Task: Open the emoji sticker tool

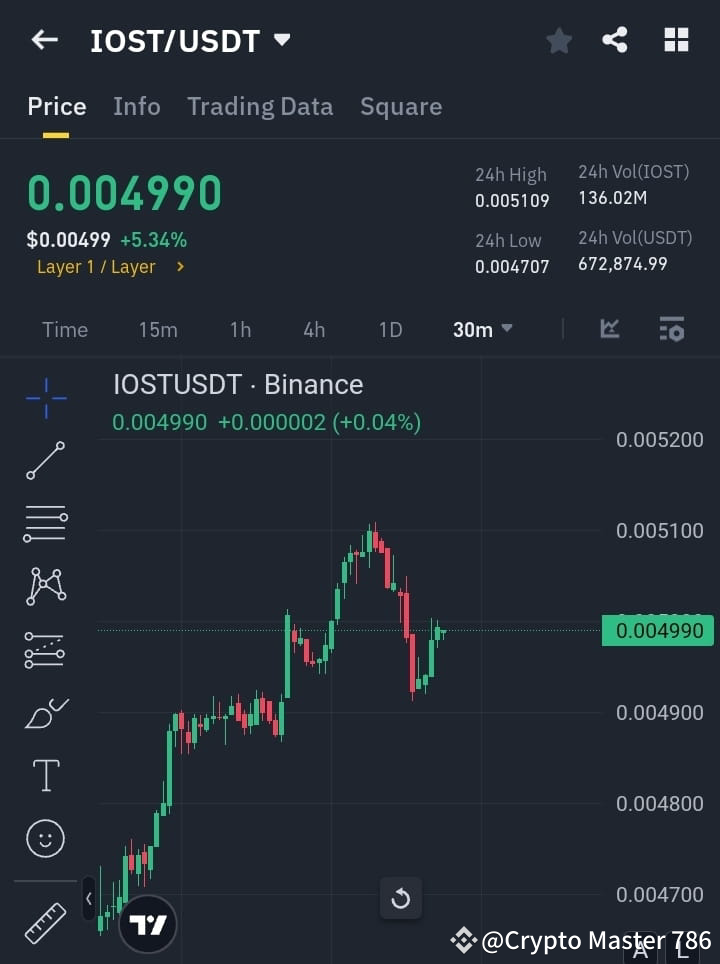Action: [45, 838]
